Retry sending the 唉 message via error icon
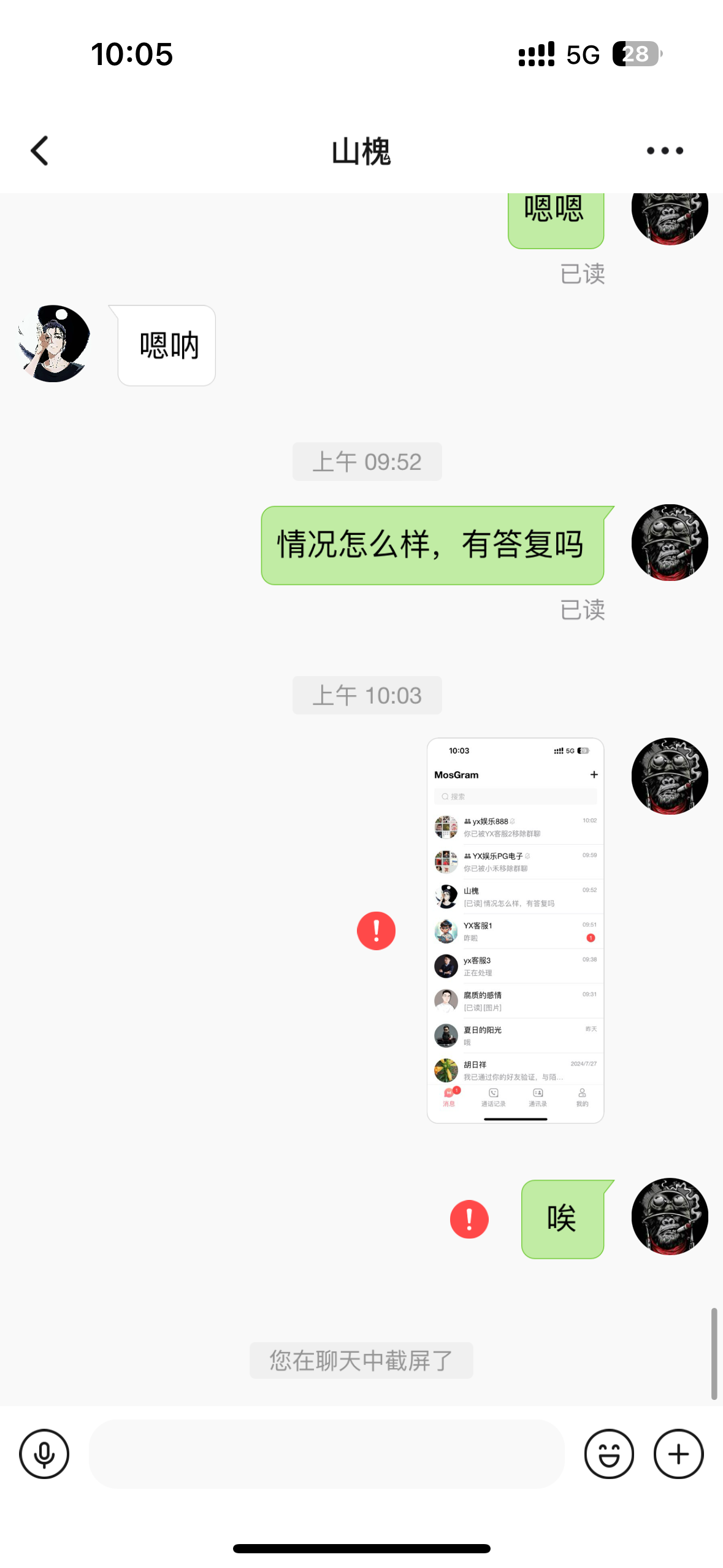Screen dimensions: 723x1568 coord(469,1219)
